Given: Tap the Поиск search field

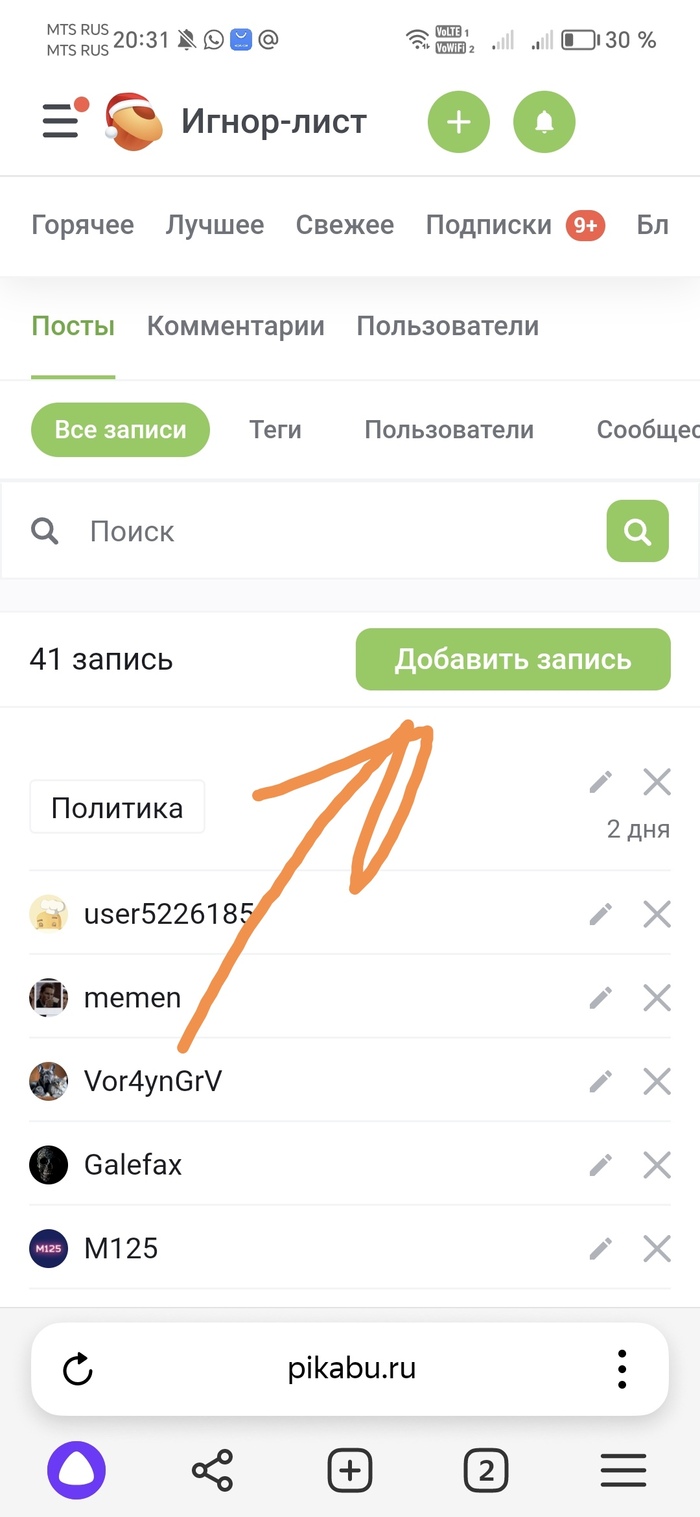Looking at the screenshot, I should 330,531.
